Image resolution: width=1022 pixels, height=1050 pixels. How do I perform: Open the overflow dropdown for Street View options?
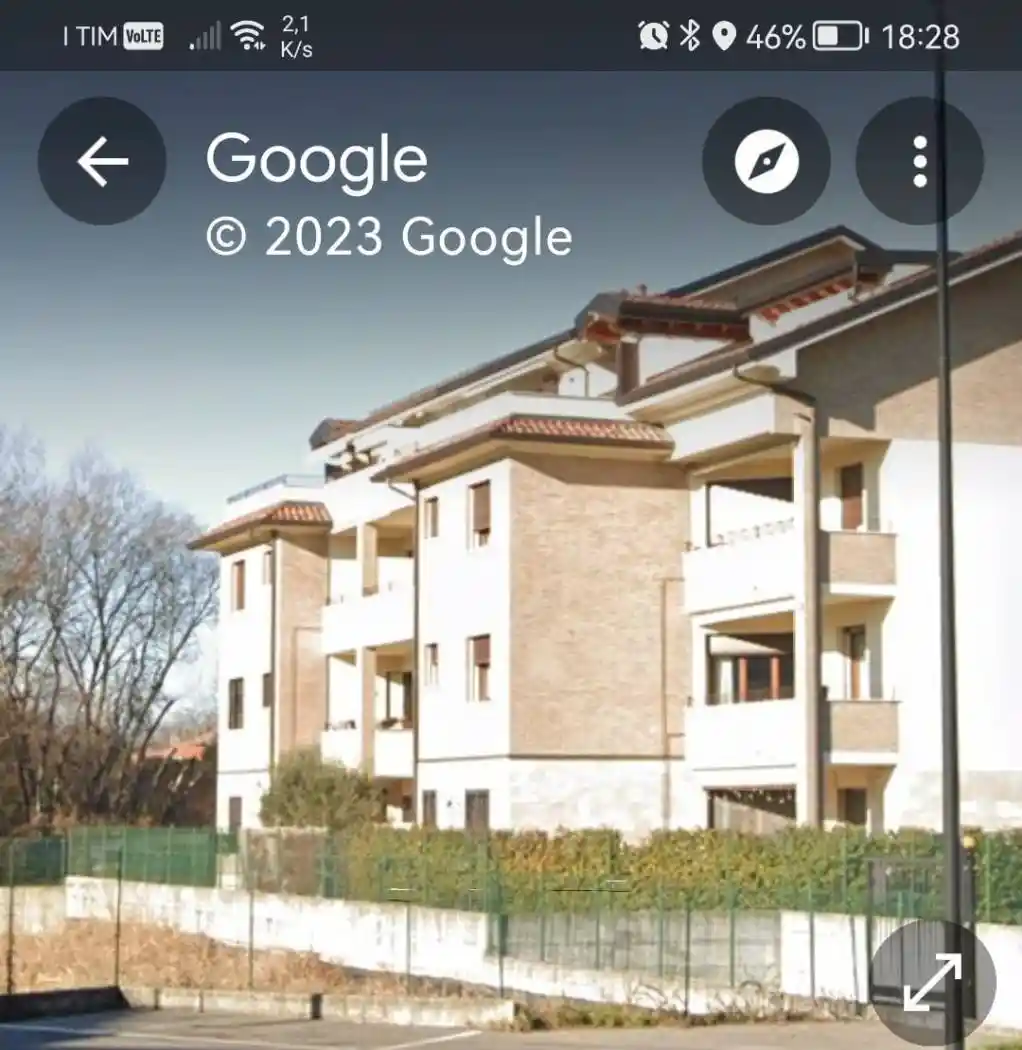(x=918, y=162)
